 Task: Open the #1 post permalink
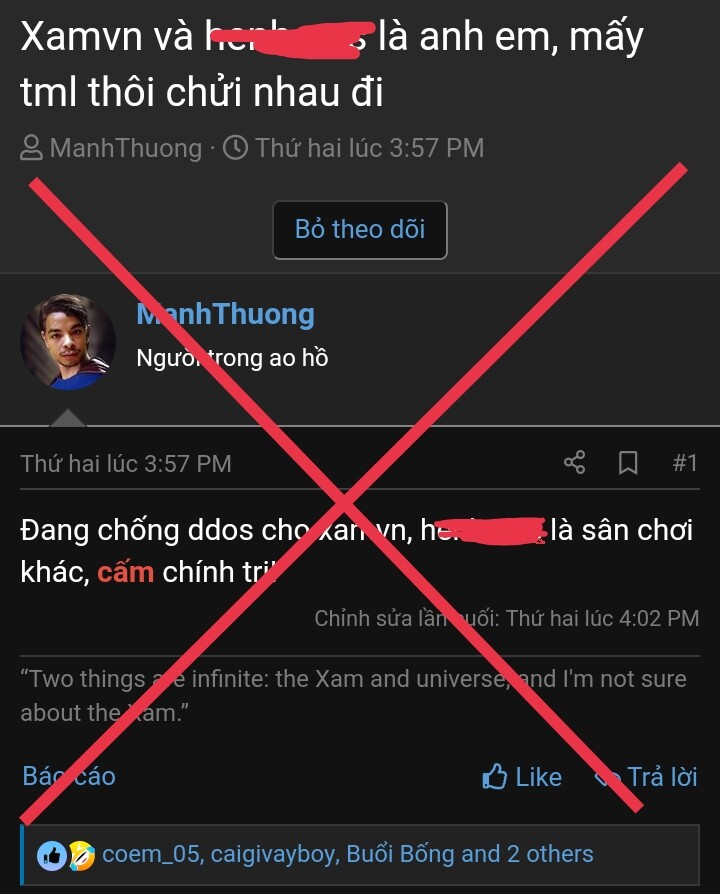[685, 463]
